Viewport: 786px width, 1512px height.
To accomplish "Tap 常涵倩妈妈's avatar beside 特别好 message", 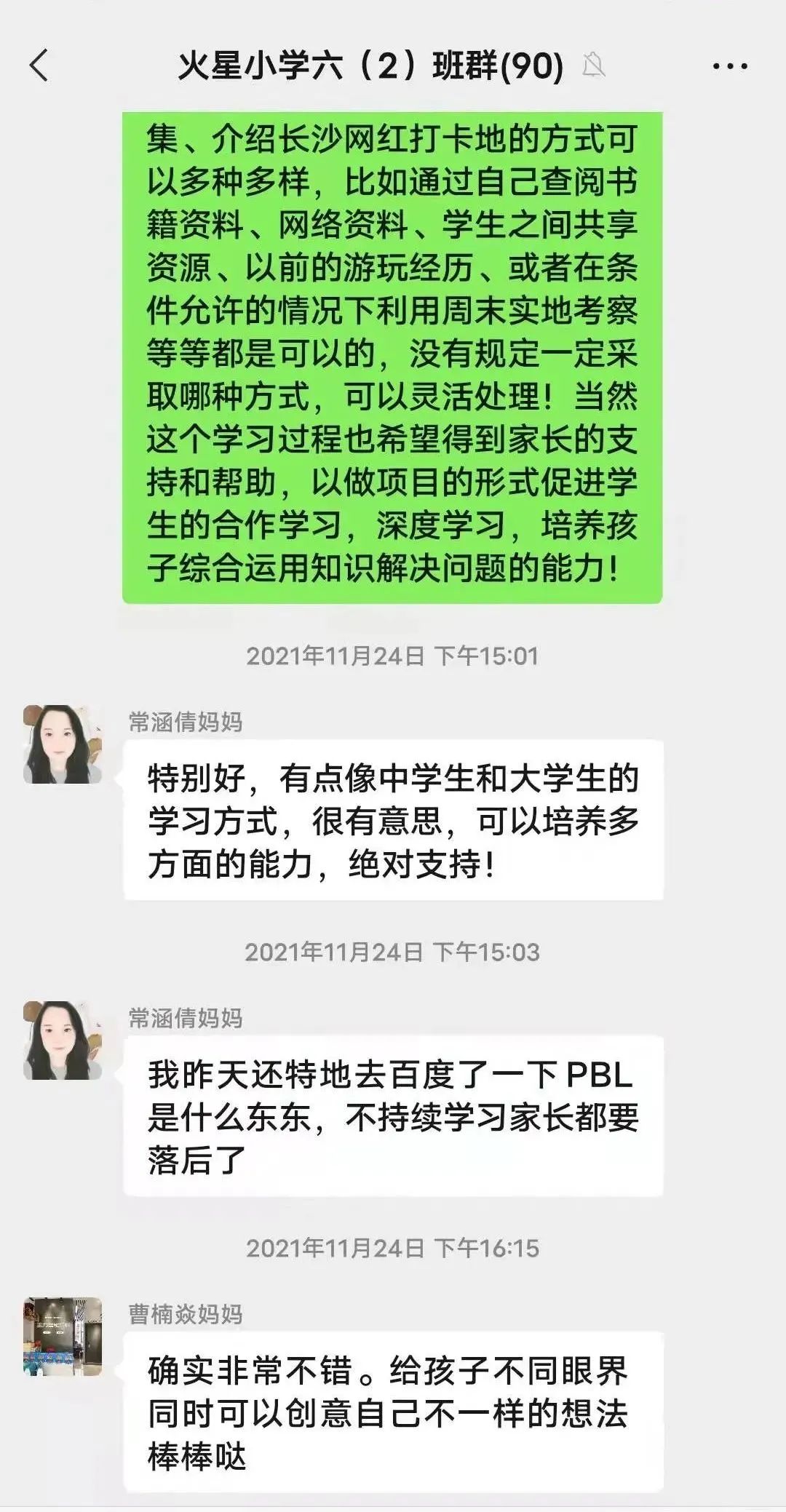I will click(63, 744).
